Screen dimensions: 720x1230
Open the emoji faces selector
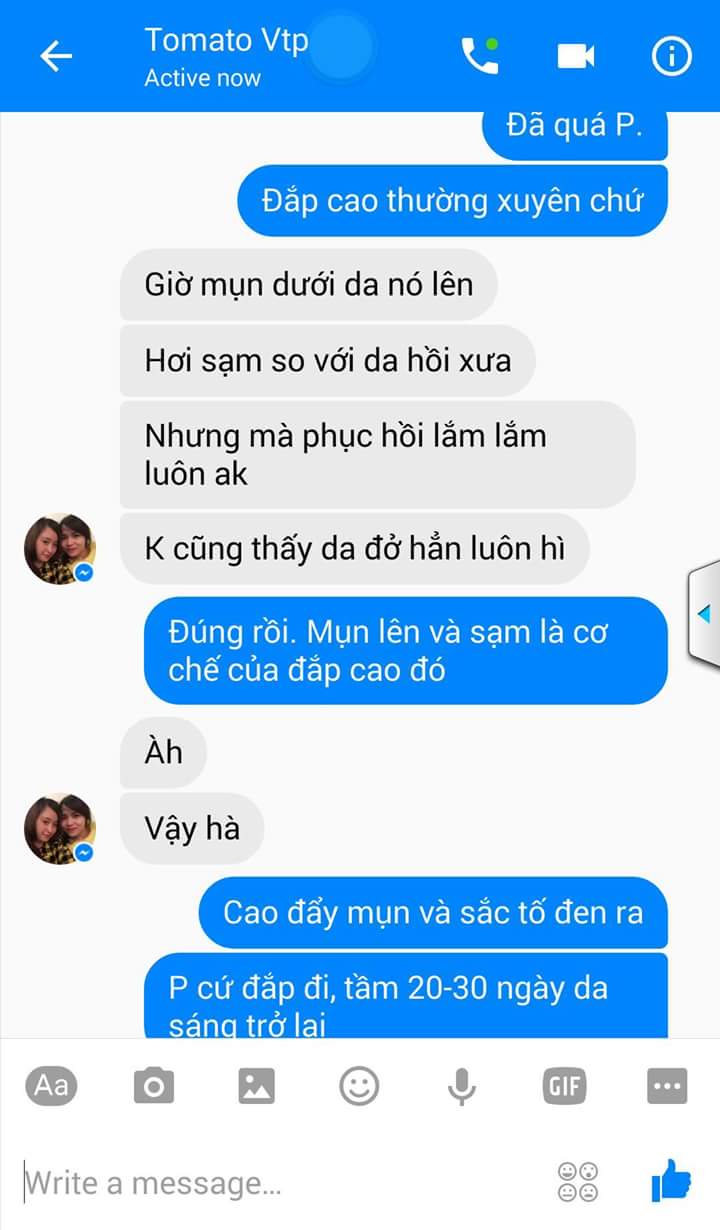tap(578, 1182)
